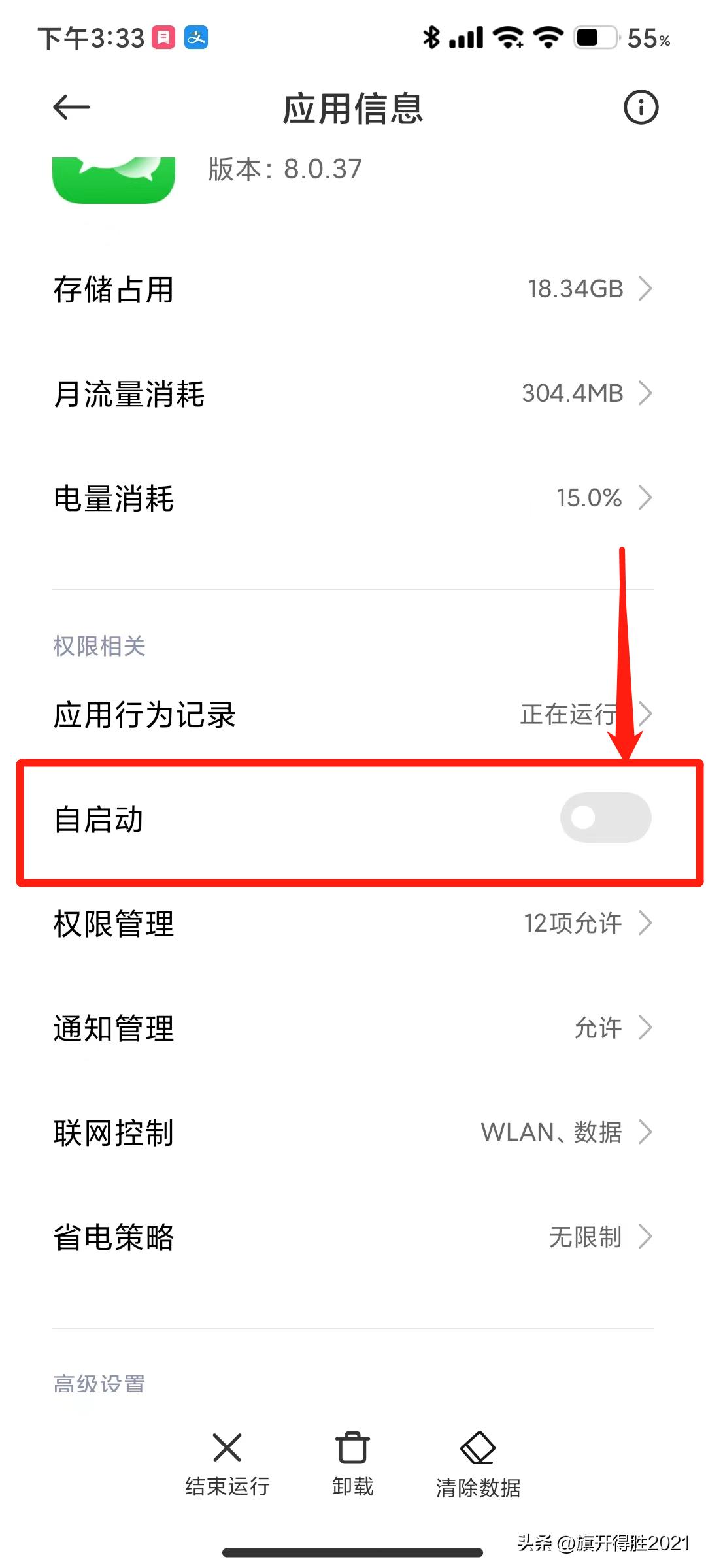Open the info icon at top right
The width and height of the screenshot is (706, 1568).
coord(640,106)
